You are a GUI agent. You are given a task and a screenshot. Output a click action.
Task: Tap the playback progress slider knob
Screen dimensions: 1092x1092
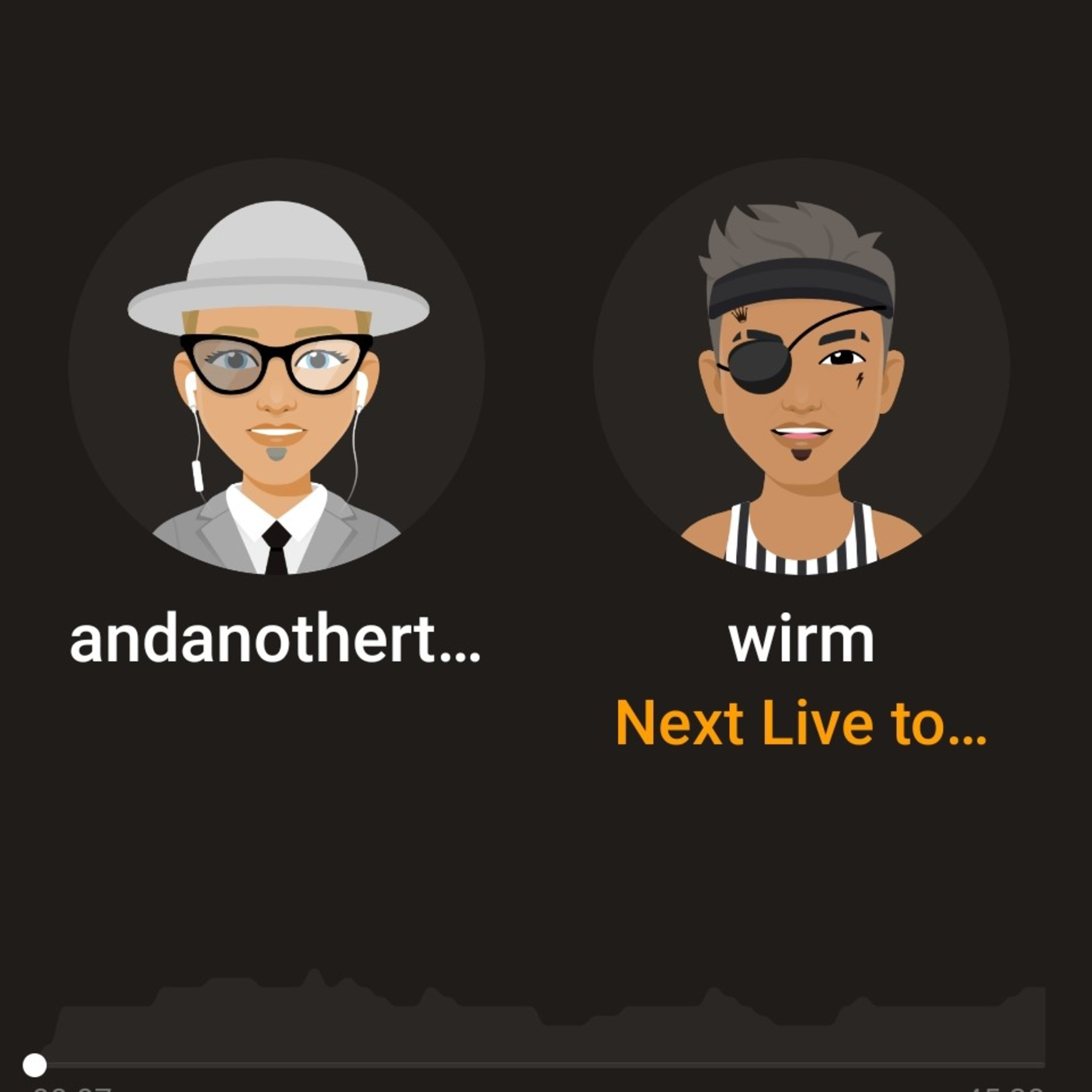35,1065
